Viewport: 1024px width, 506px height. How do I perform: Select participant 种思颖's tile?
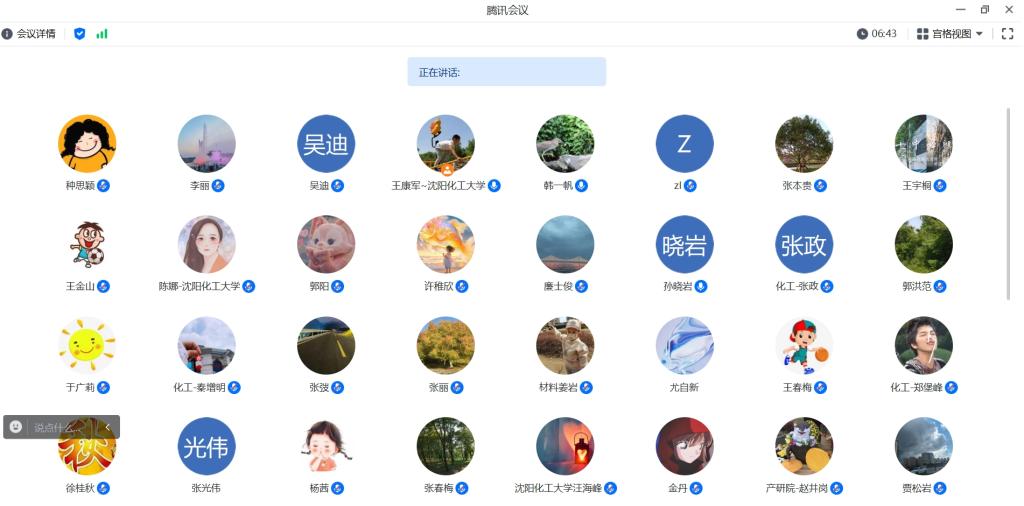[x=87, y=144]
